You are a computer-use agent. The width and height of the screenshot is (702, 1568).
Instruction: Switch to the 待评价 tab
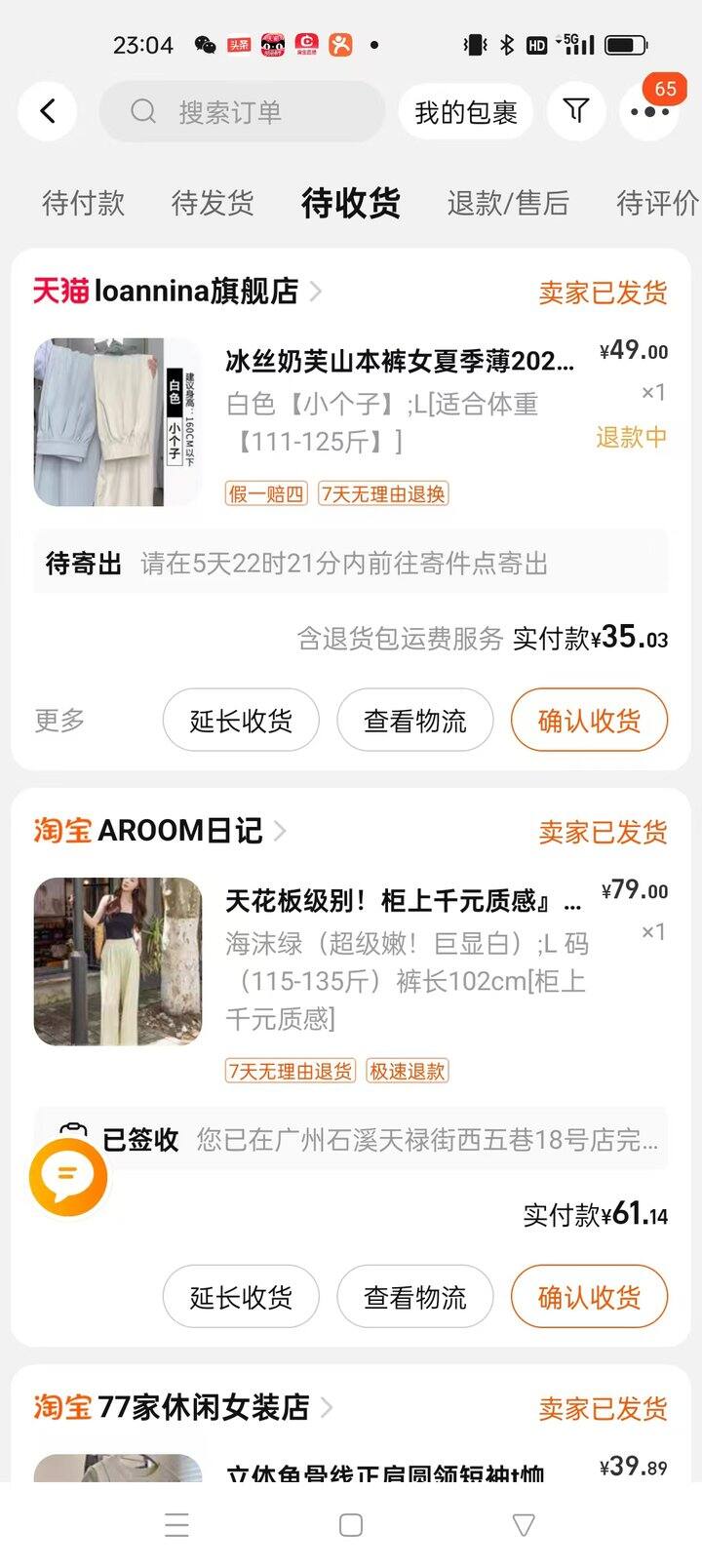pos(658,203)
